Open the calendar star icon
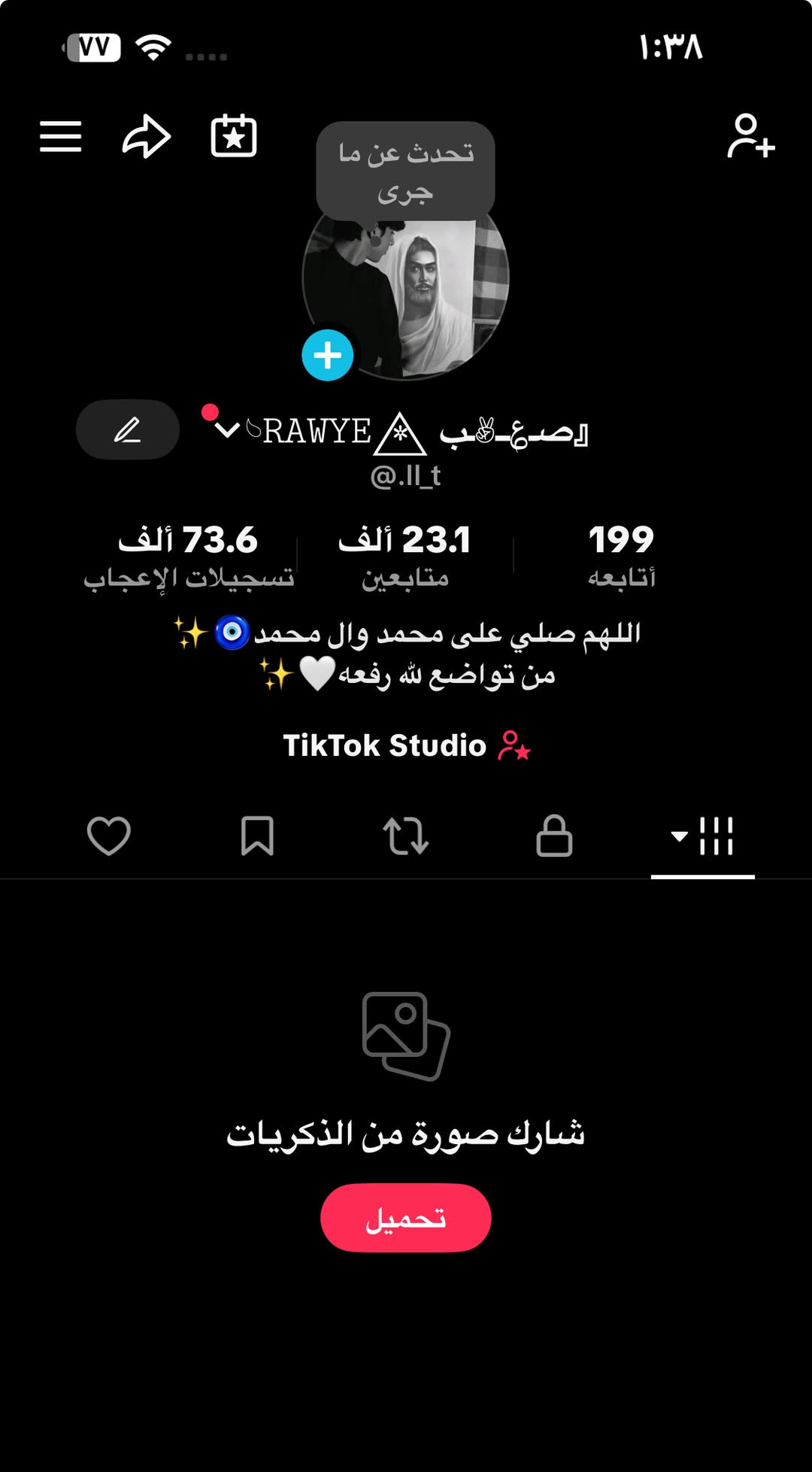Viewport: 812px width, 1472px height. [234, 136]
